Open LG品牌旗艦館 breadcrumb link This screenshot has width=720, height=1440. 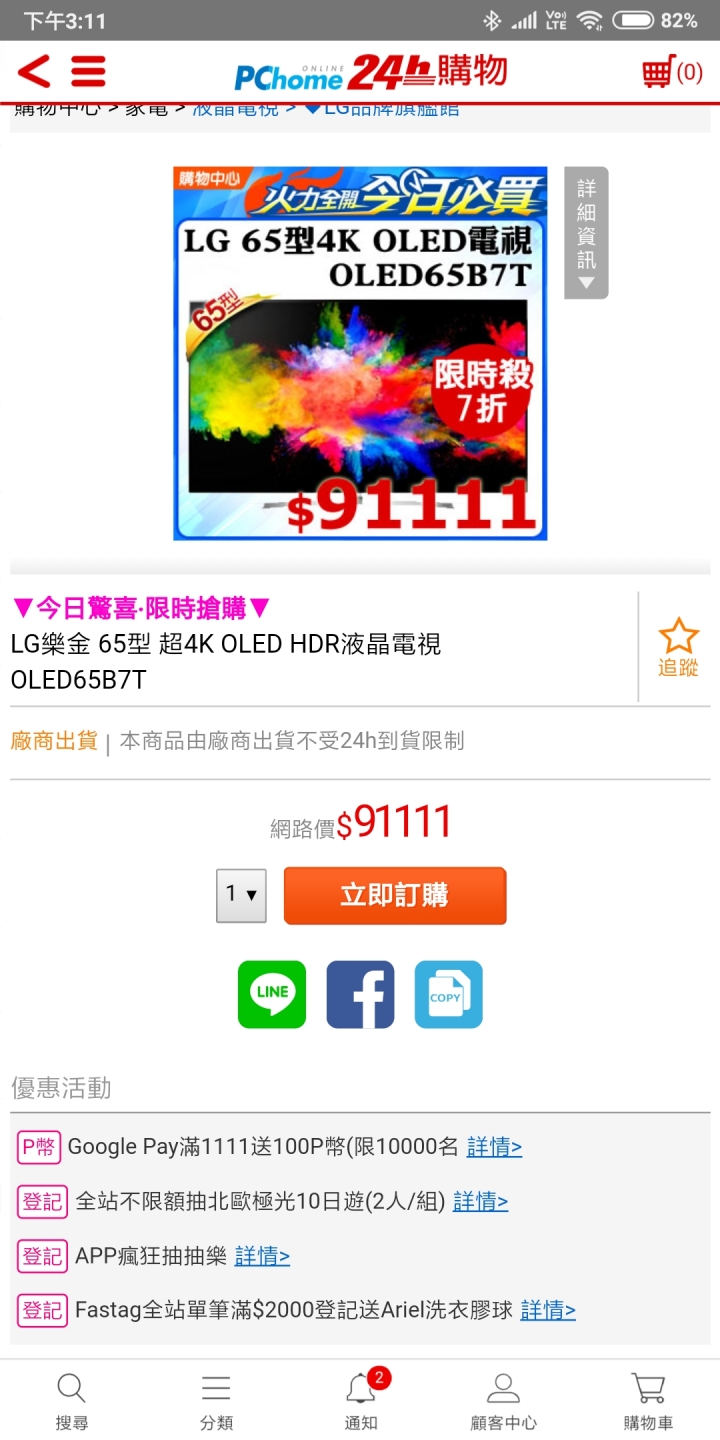point(384,109)
